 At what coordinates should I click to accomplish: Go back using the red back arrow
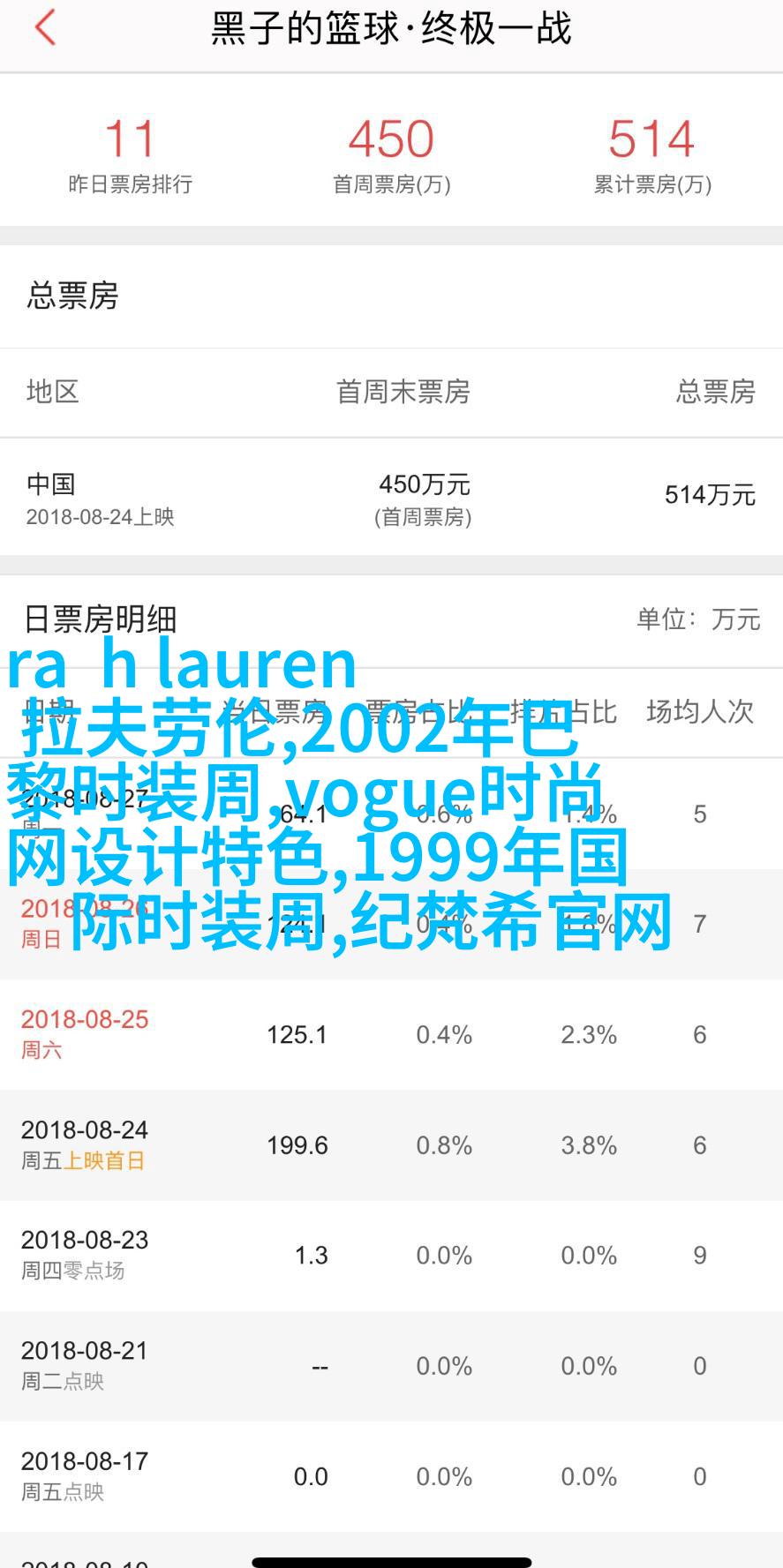[x=45, y=27]
